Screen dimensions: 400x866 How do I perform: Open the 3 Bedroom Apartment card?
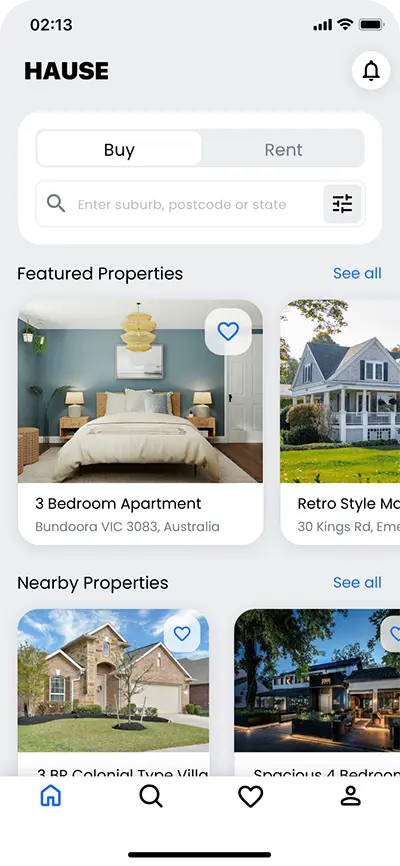pos(140,422)
